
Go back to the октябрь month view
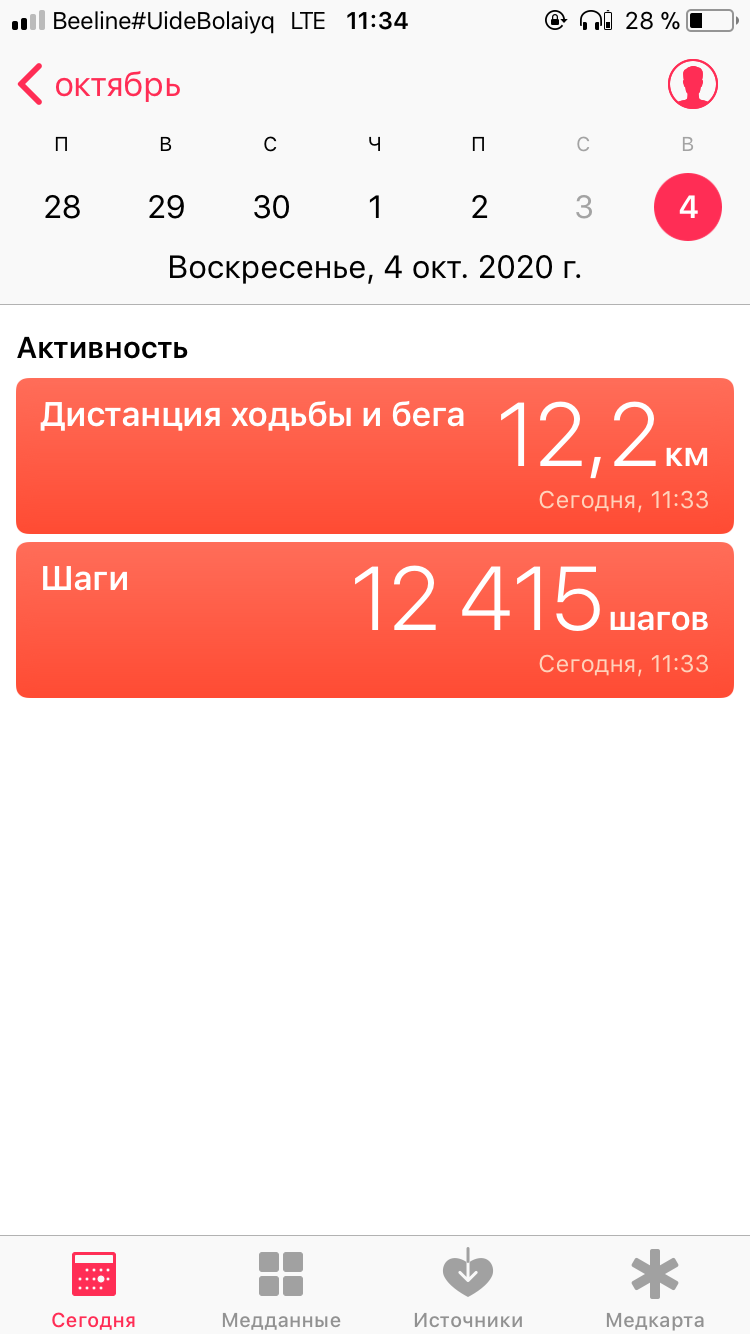98,85
